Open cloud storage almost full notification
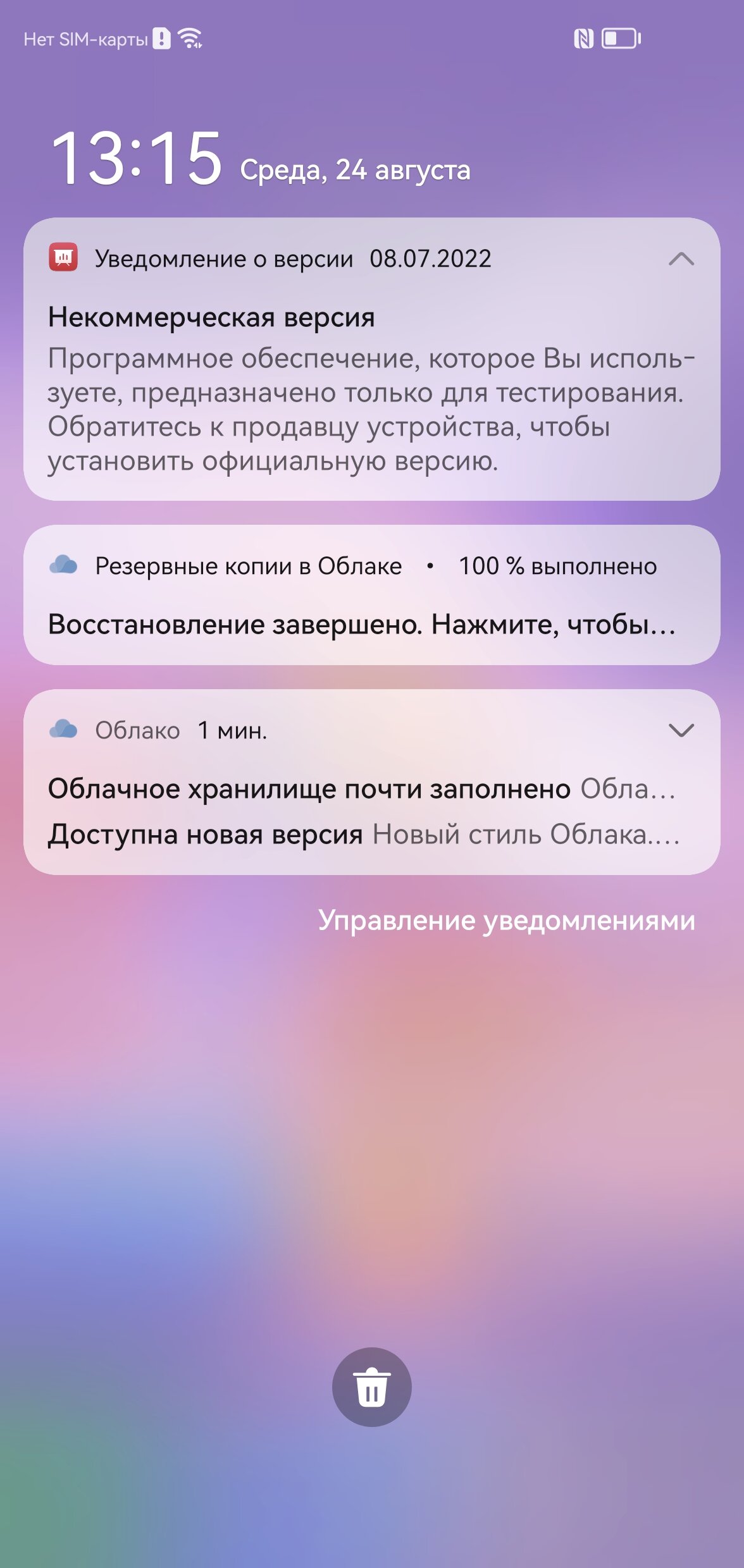Image resolution: width=744 pixels, height=1568 pixels. click(x=362, y=789)
